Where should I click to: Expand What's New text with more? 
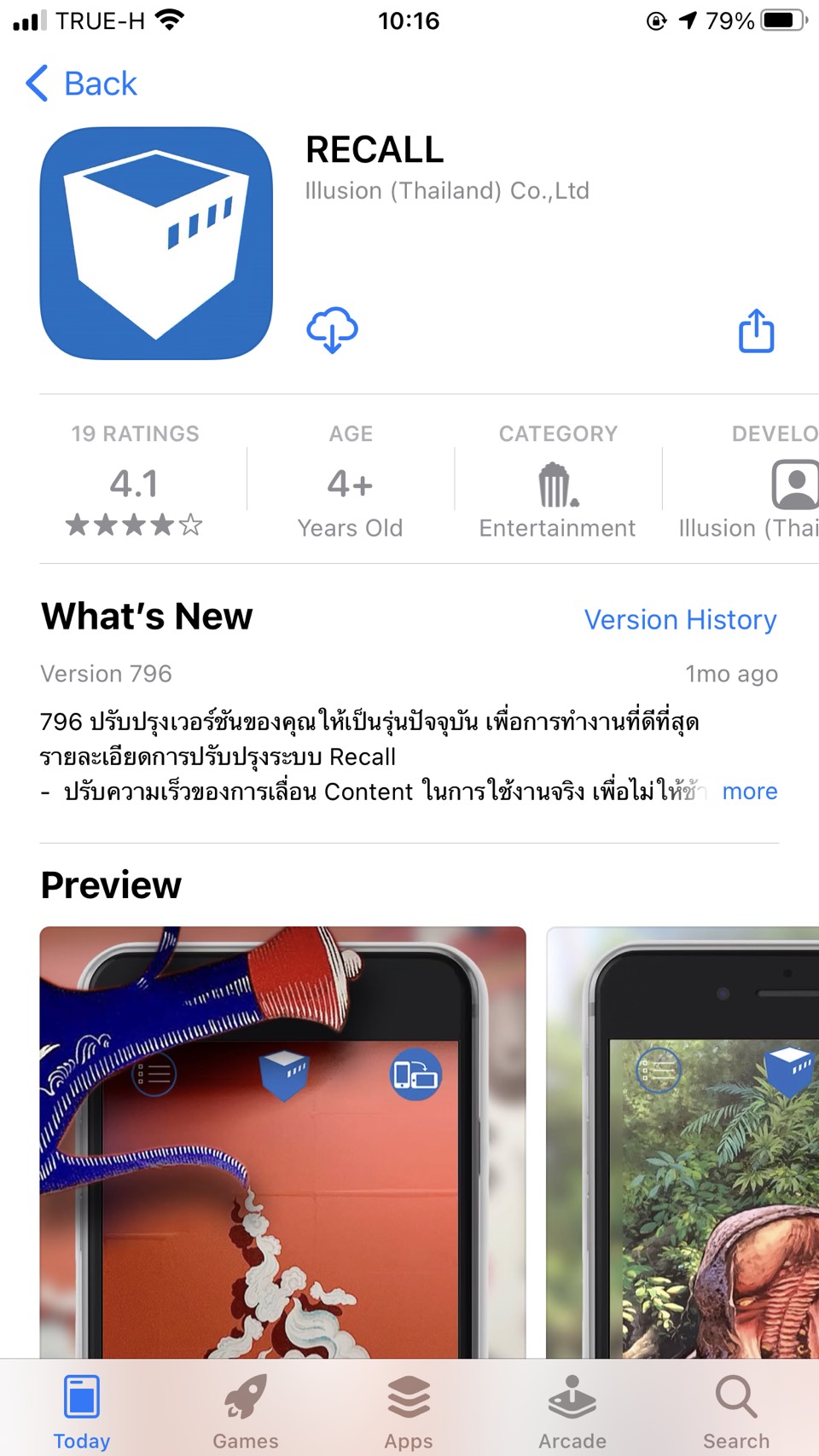[749, 792]
